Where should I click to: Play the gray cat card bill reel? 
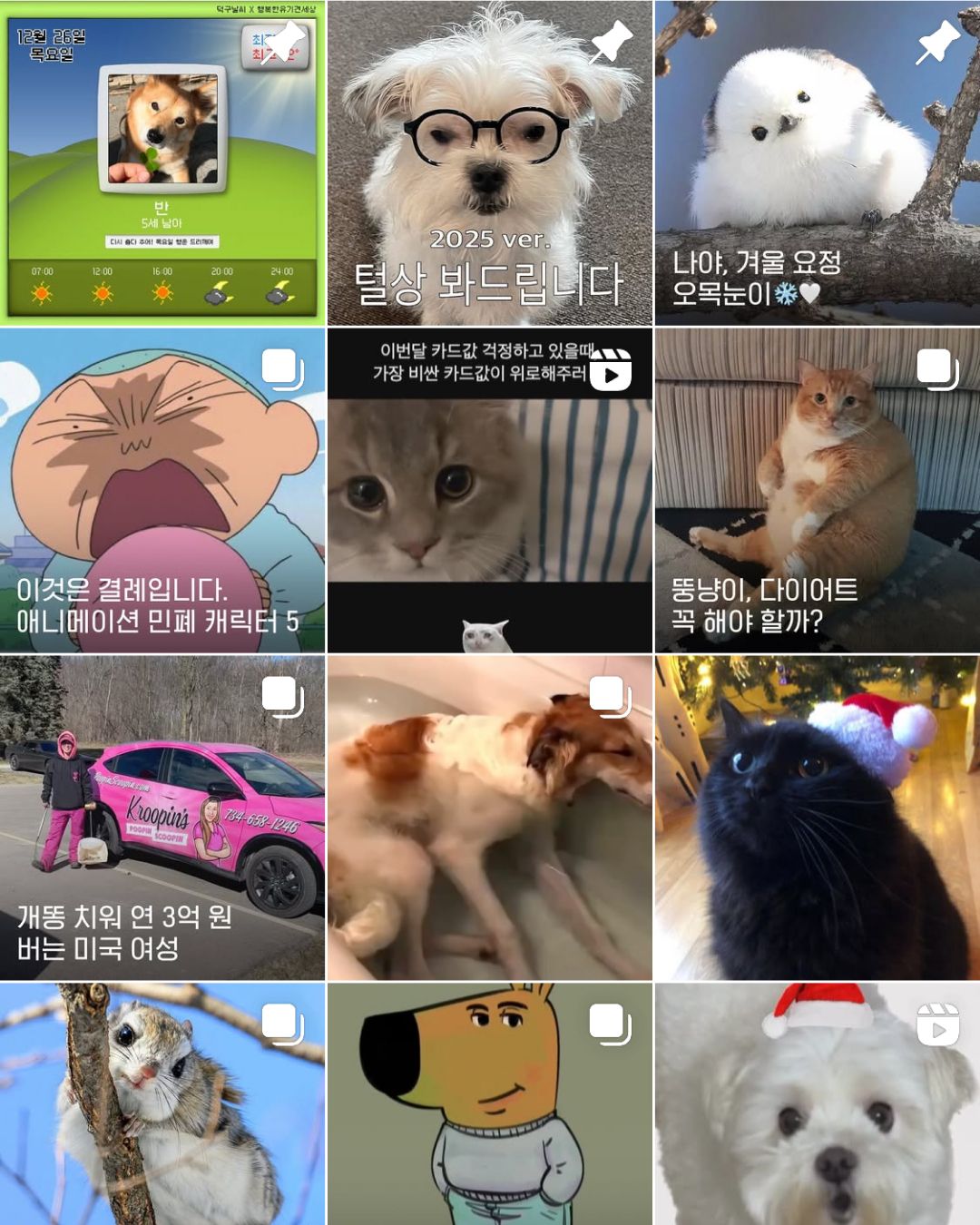pos(489,490)
